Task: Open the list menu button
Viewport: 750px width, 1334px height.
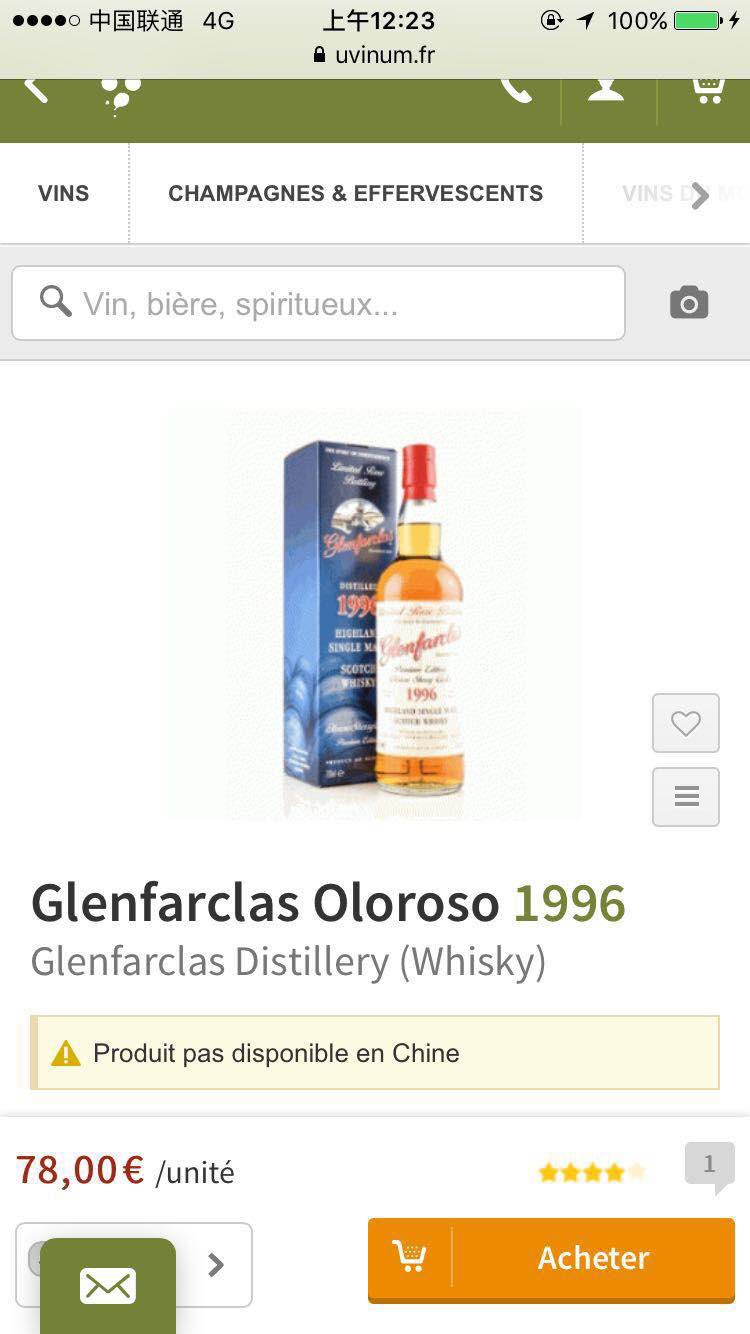Action: coord(685,796)
